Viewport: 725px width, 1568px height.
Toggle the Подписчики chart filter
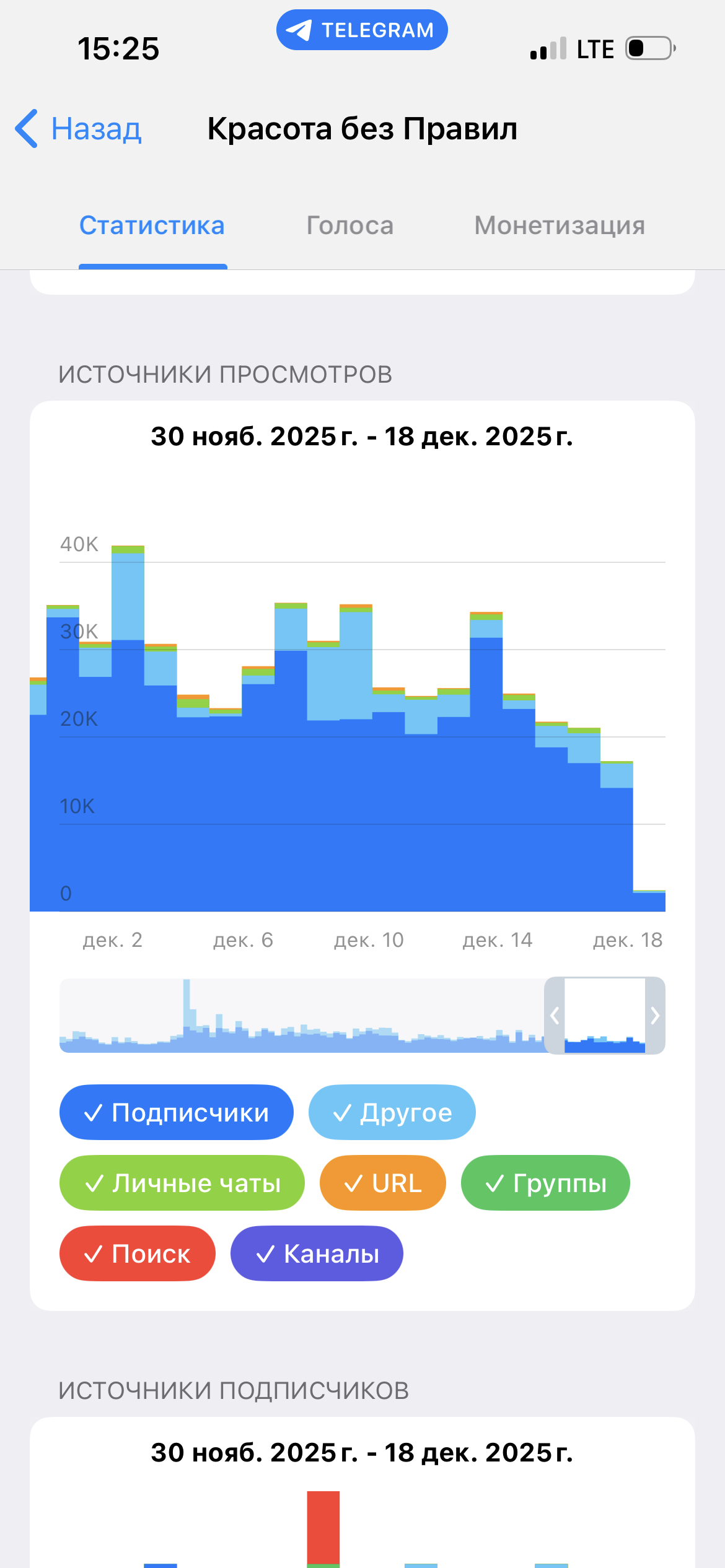pyautogui.click(x=177, y=1113)
